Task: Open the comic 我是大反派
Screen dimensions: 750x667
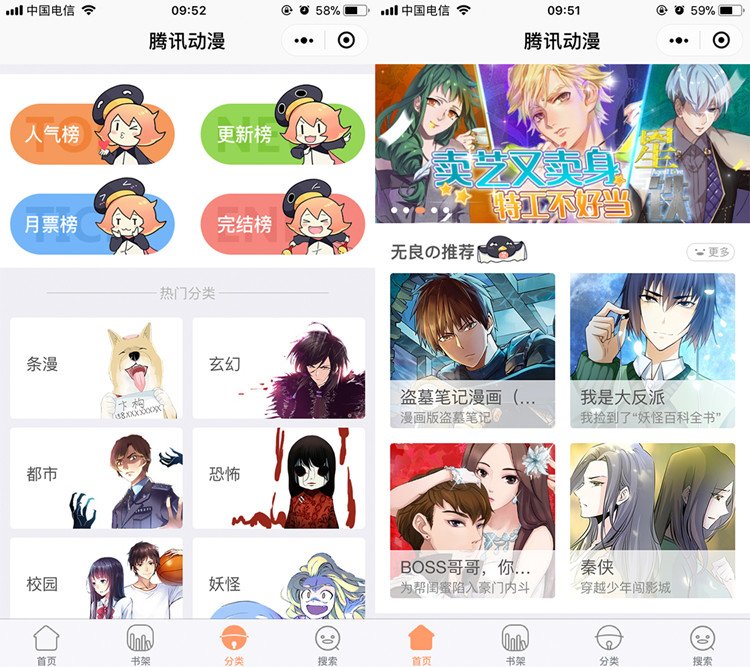Action: pos(652,350)
